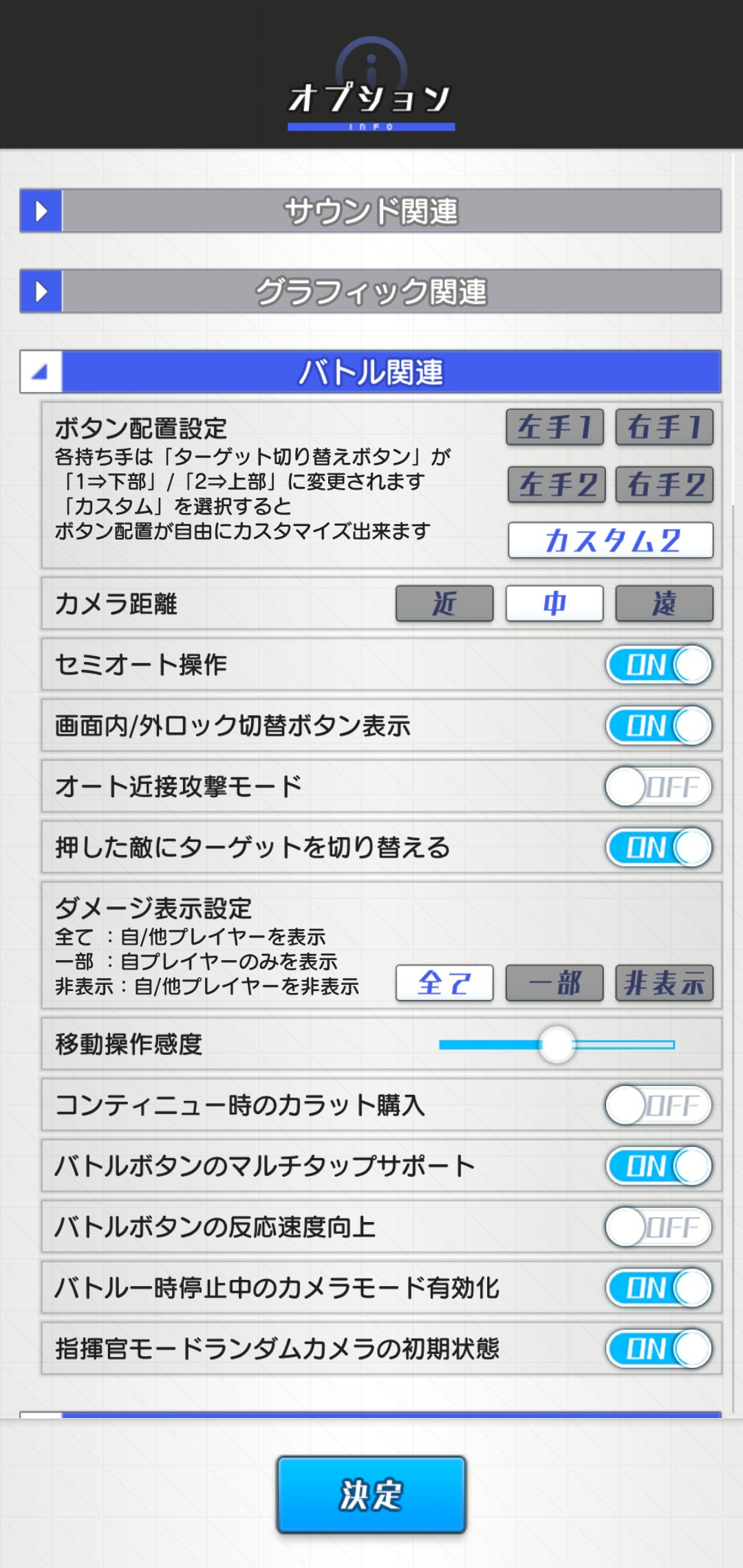
Task: Set camera distance to 遠
Action: pyautogui.click(x=665, y=604)
